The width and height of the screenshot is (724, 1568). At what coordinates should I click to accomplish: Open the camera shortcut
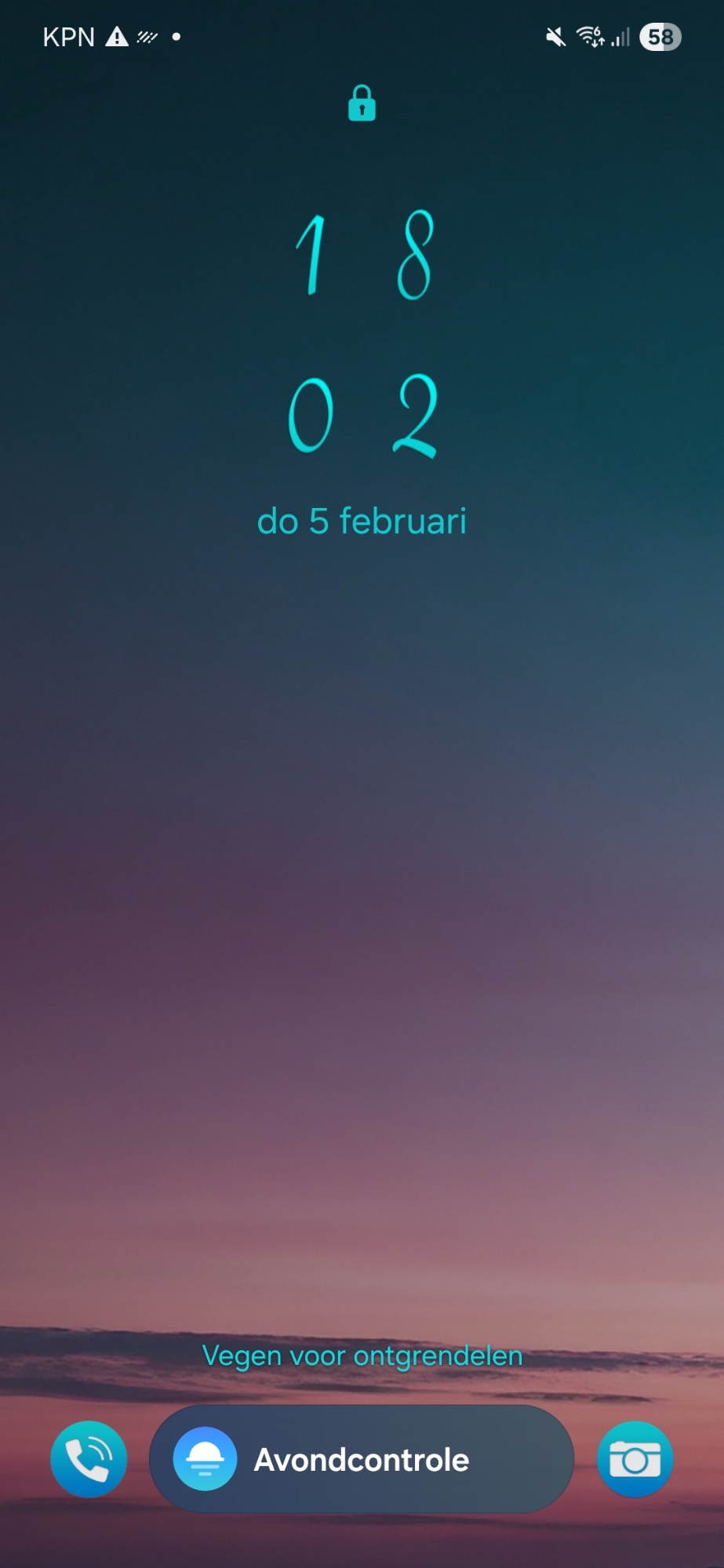[635, 1459]
